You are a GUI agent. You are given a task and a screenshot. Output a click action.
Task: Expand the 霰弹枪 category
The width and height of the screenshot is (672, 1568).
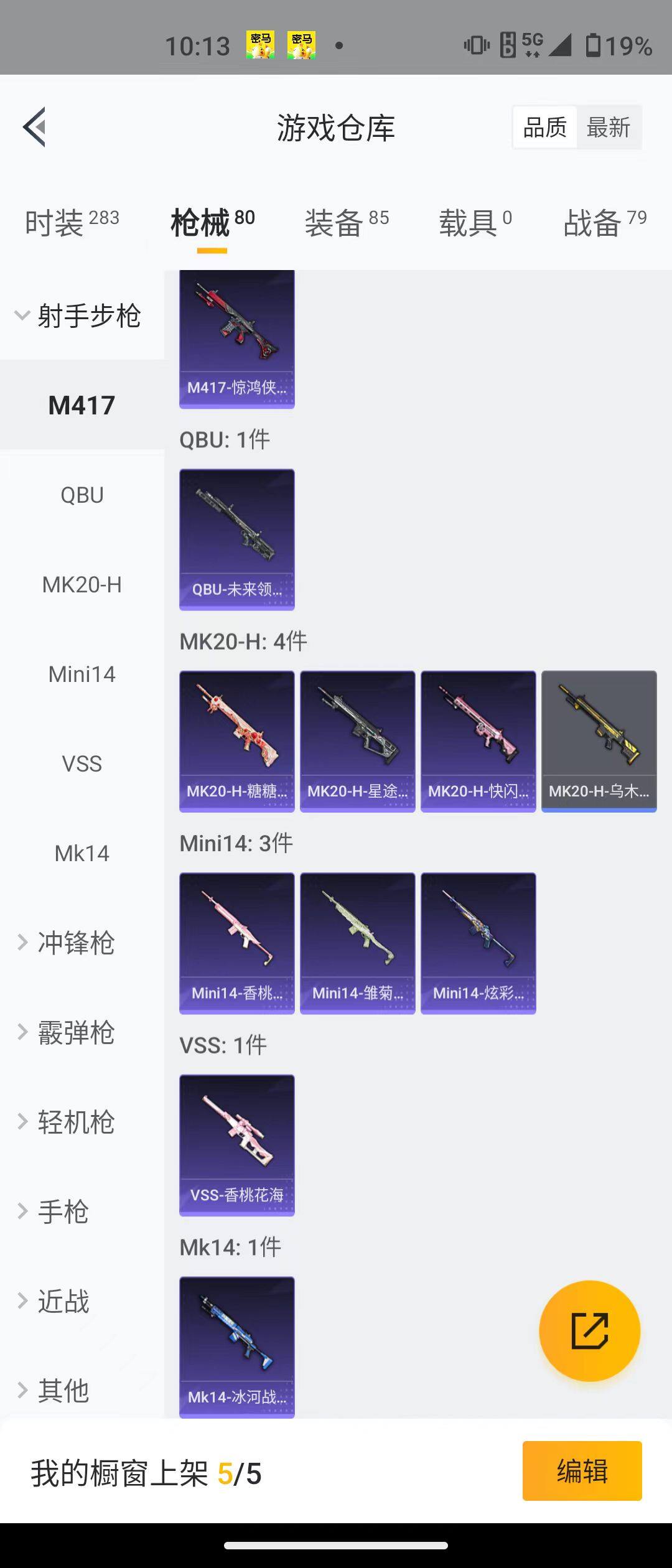coord(75,1032)
